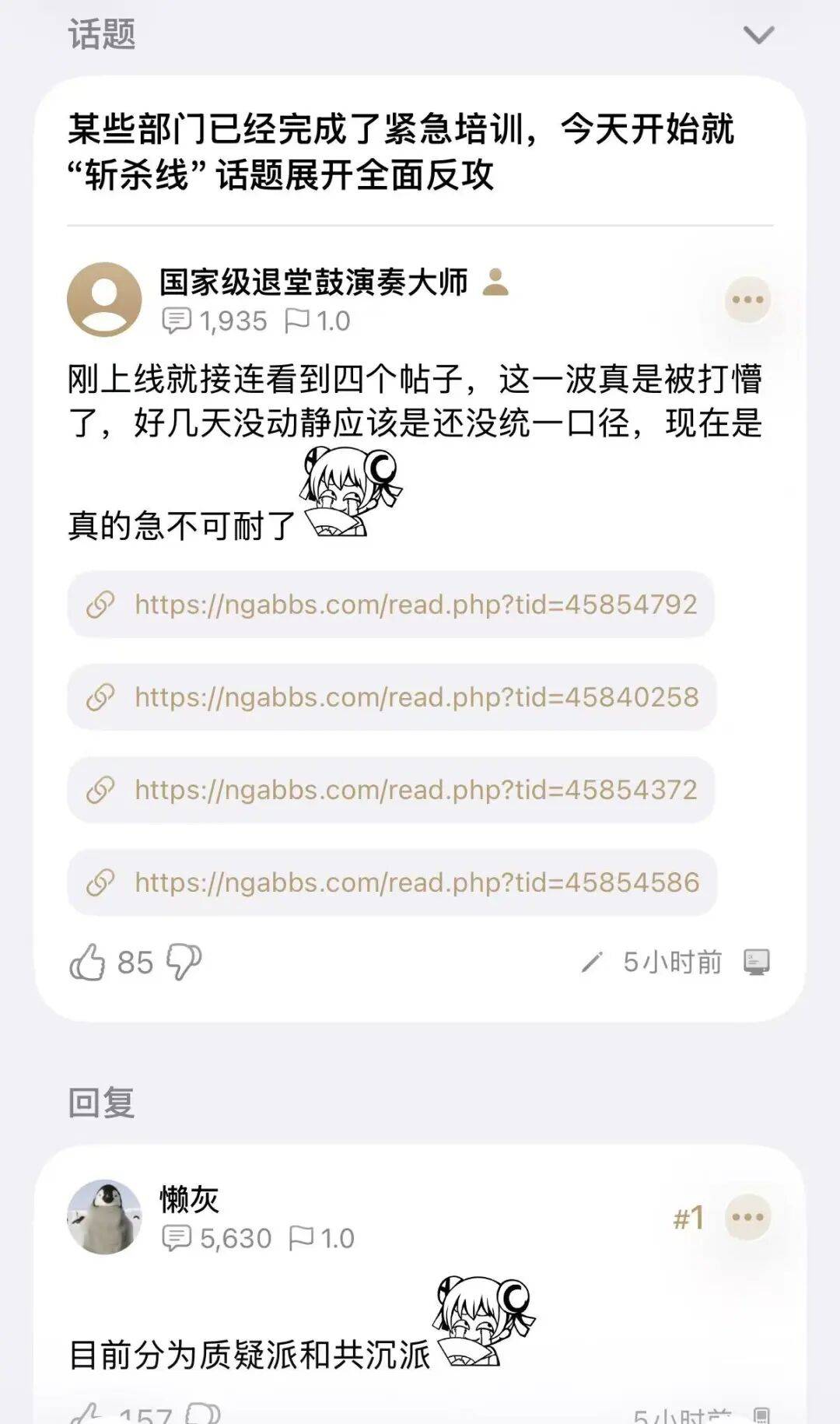Open profile avatar of 国家级退堂鼓演奏大师
Image resolution: width=840 pixels, height=1424 pixels.
point(104,300)
